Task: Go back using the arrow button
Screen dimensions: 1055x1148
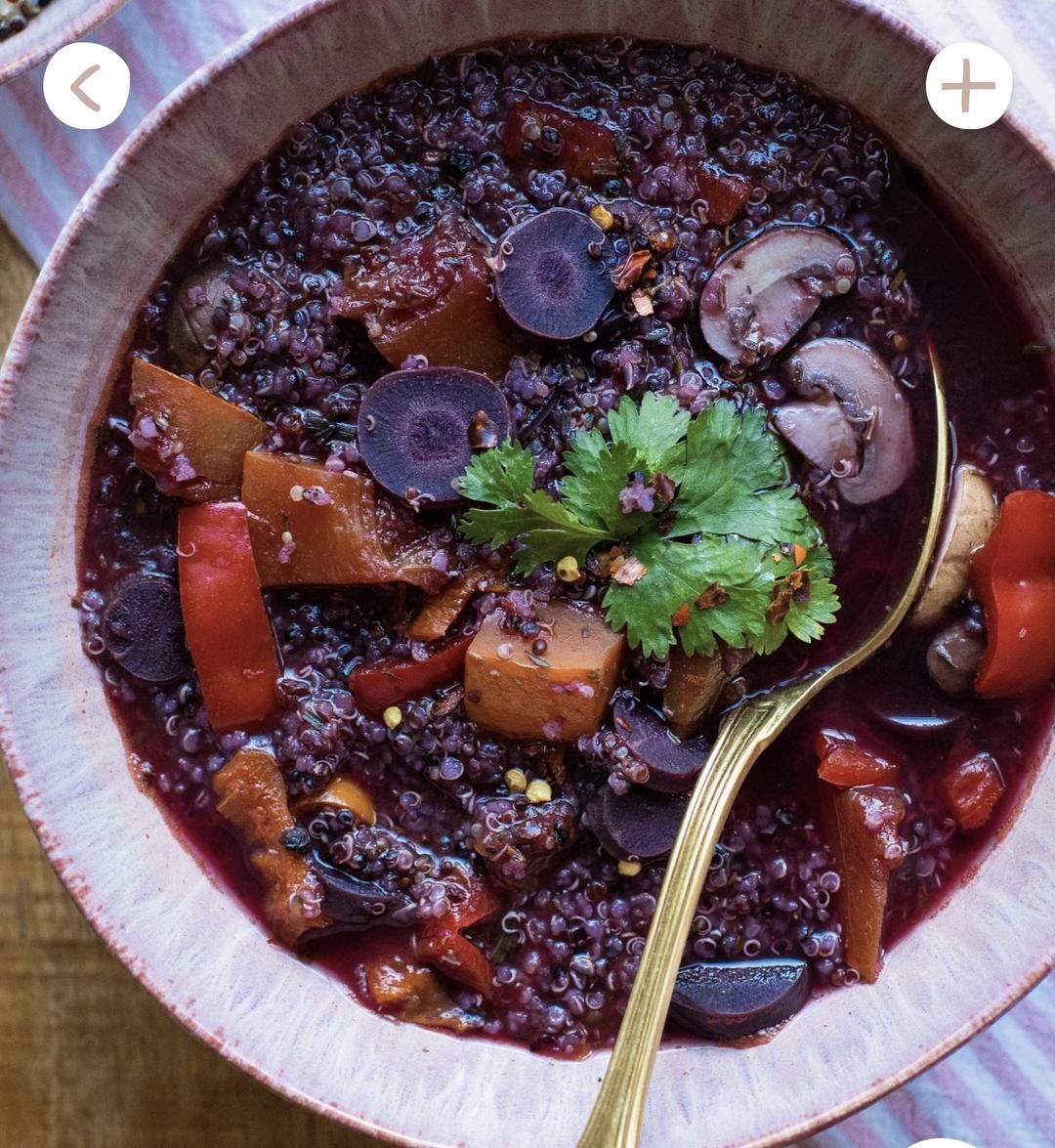Action: (86, 86)
